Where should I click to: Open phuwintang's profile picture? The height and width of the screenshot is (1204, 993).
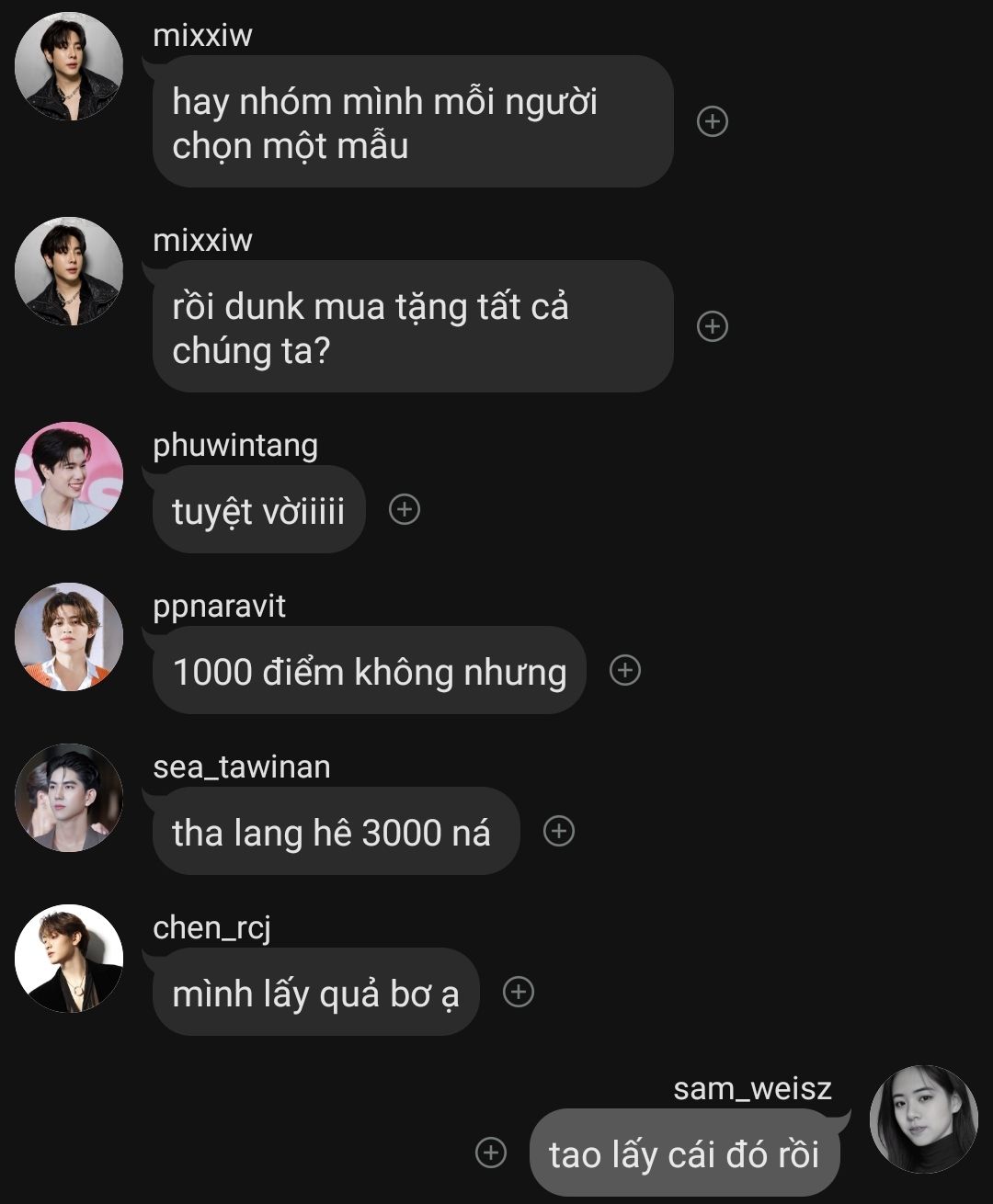(x=69, y=476)
